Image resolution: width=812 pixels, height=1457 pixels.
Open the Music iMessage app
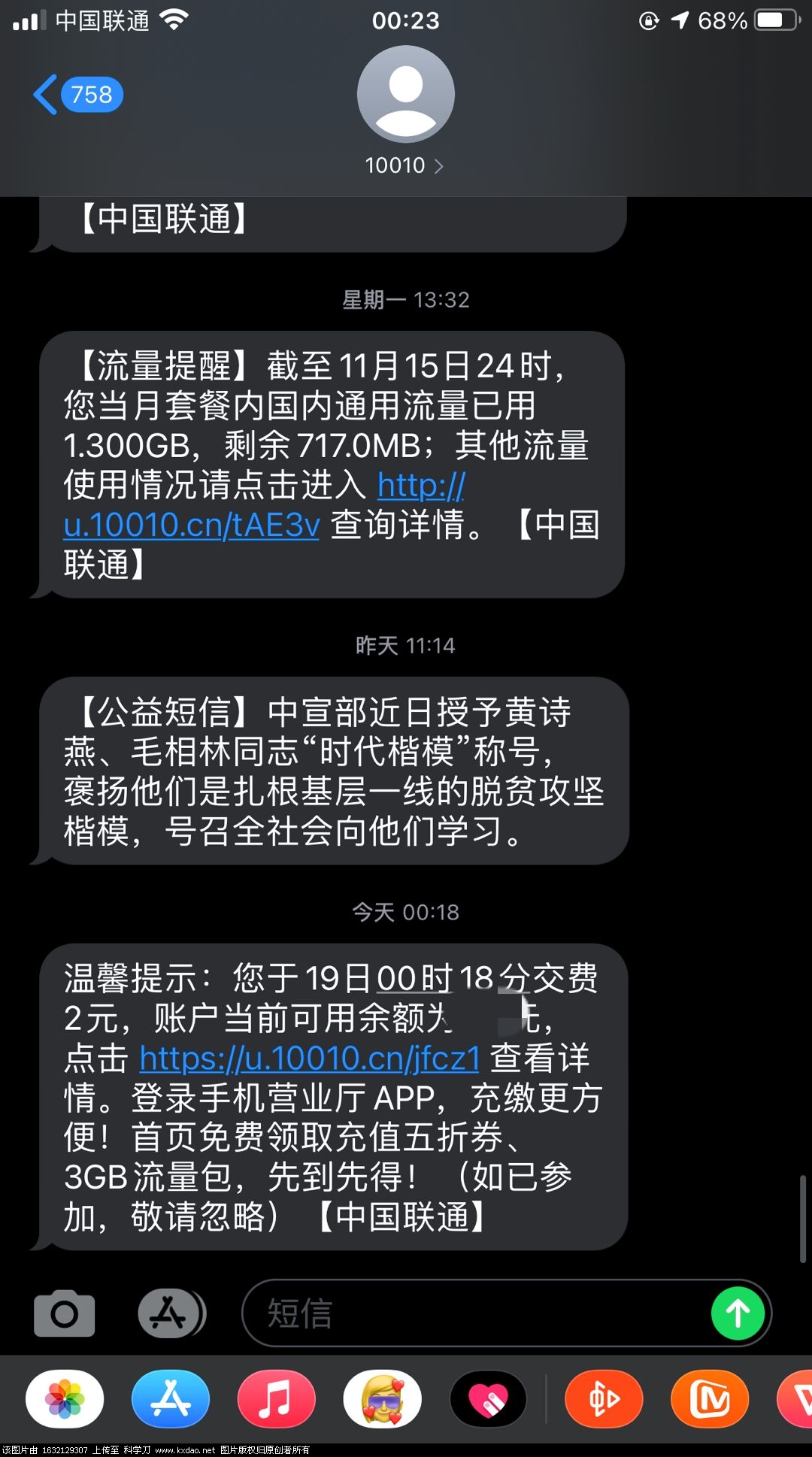[x=276, y=1399]
